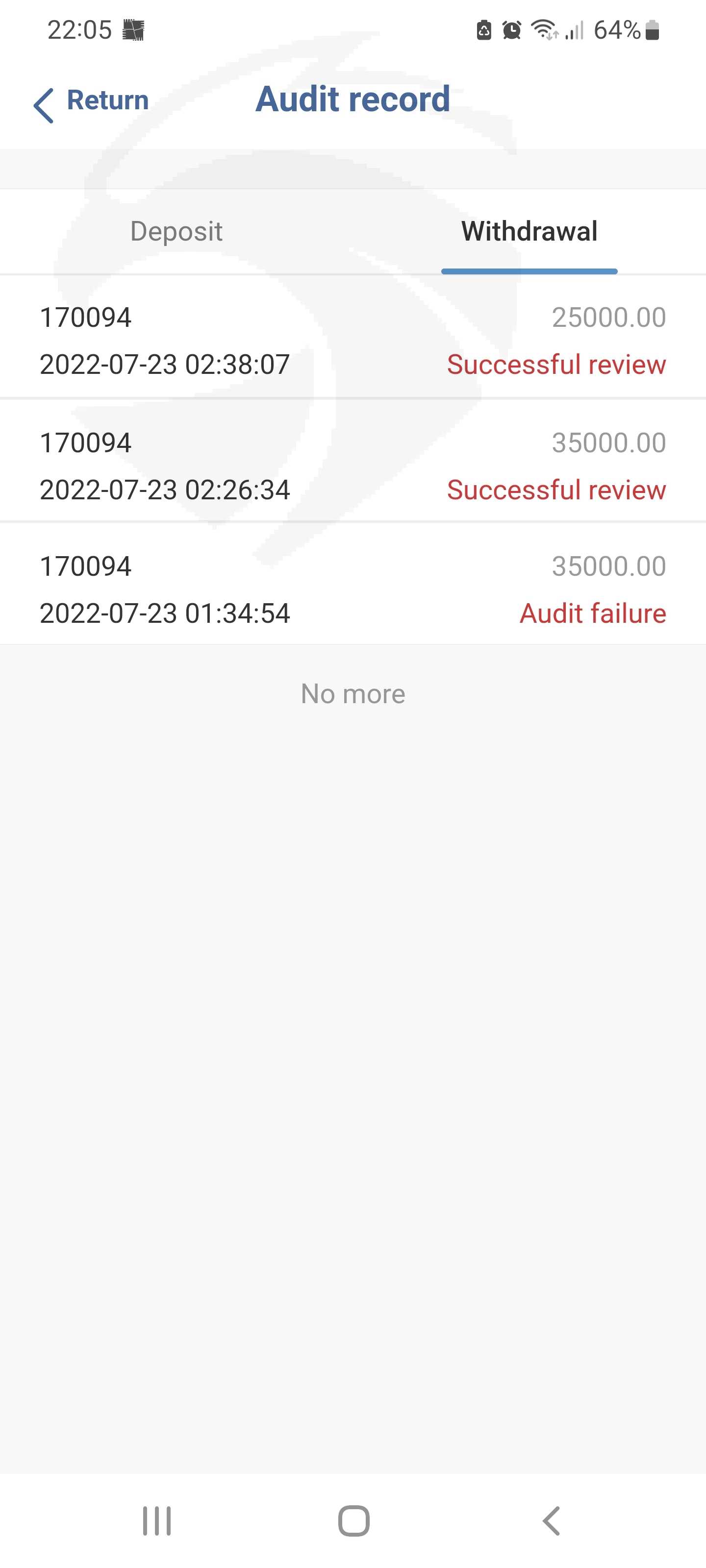Switch to the Deposit tab
Image resolution: width=706 pixels, height=1568 pixels.
coord(176,231)
